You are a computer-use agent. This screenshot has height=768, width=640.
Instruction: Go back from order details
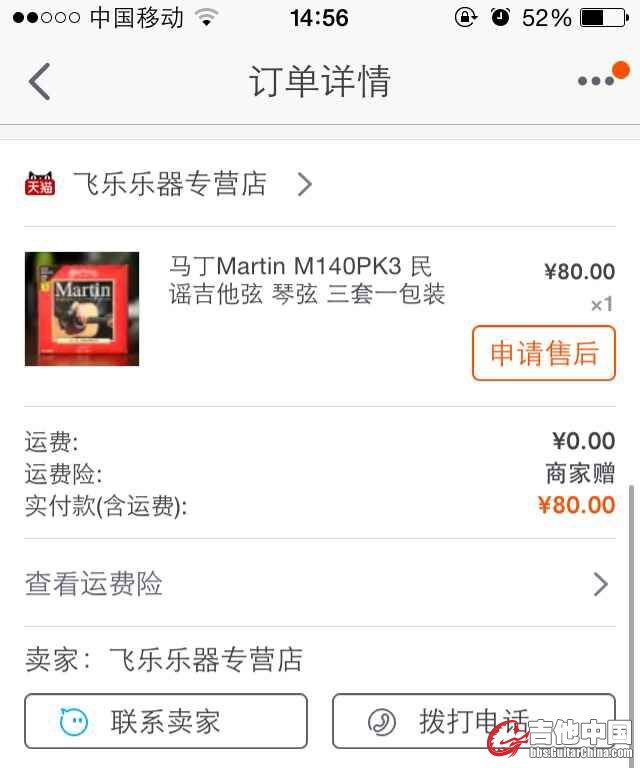tap(40, 82)
